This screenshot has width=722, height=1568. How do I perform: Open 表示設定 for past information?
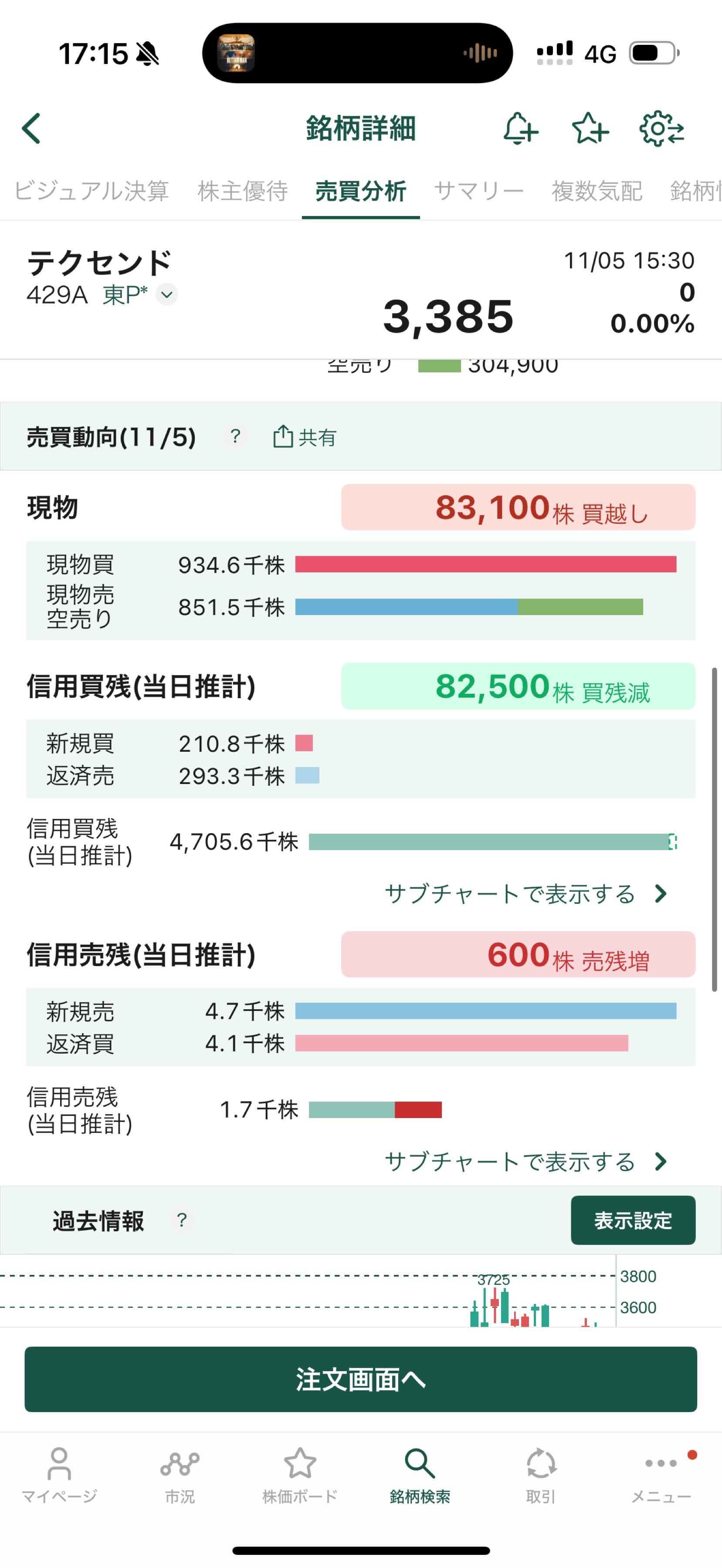pos(633,1220)
